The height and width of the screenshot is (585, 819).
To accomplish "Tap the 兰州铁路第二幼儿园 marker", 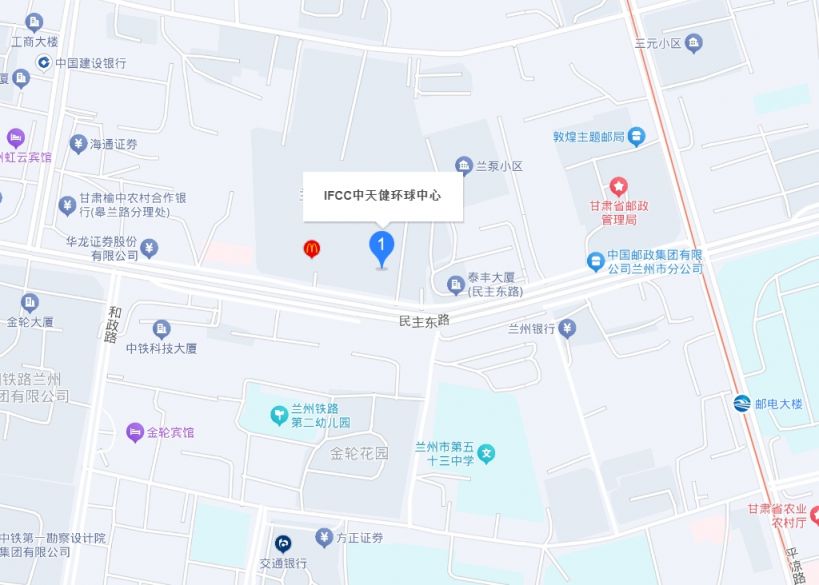I will pyautogui.click(x=279, y=414).
